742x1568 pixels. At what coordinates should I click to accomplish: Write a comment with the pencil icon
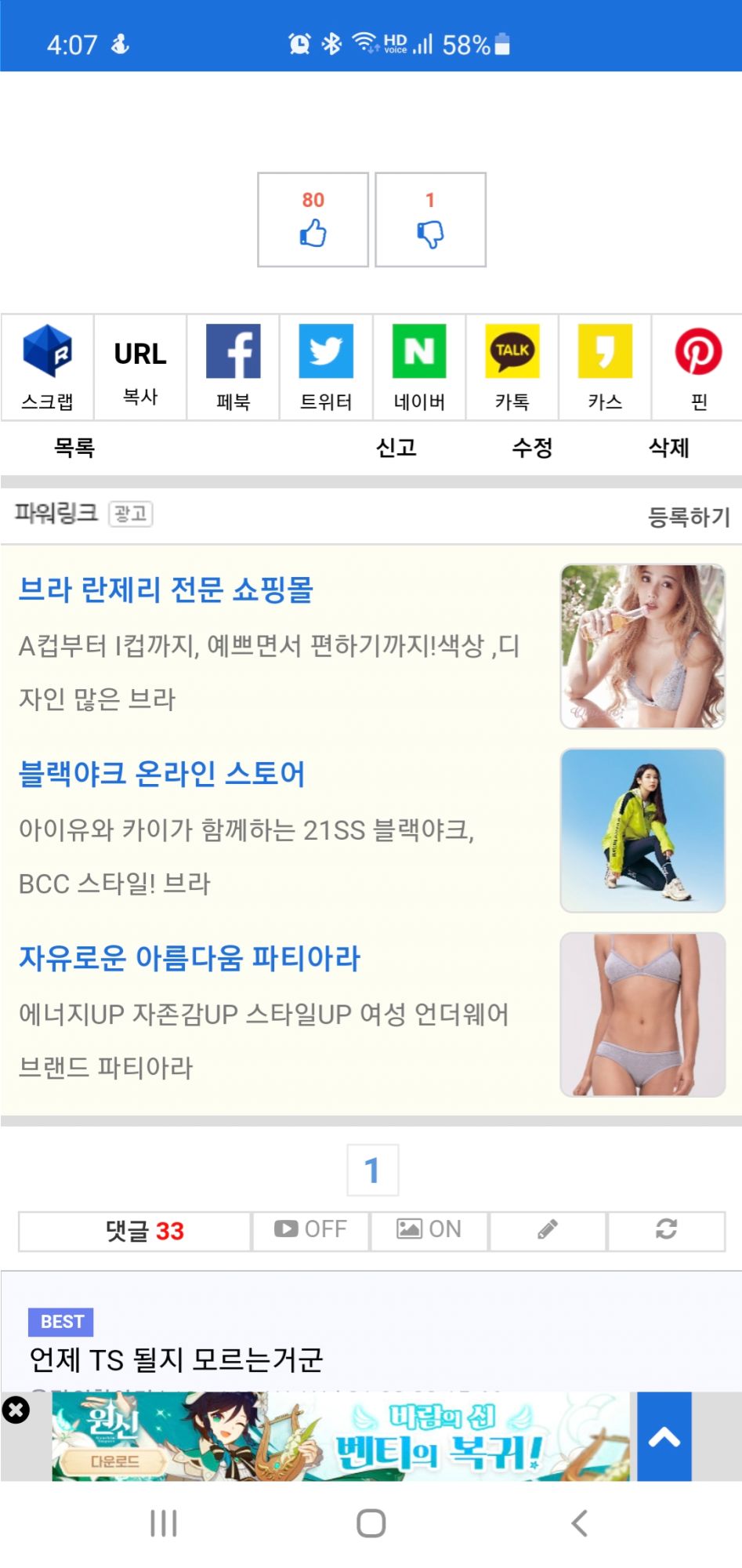(548, 1229)
